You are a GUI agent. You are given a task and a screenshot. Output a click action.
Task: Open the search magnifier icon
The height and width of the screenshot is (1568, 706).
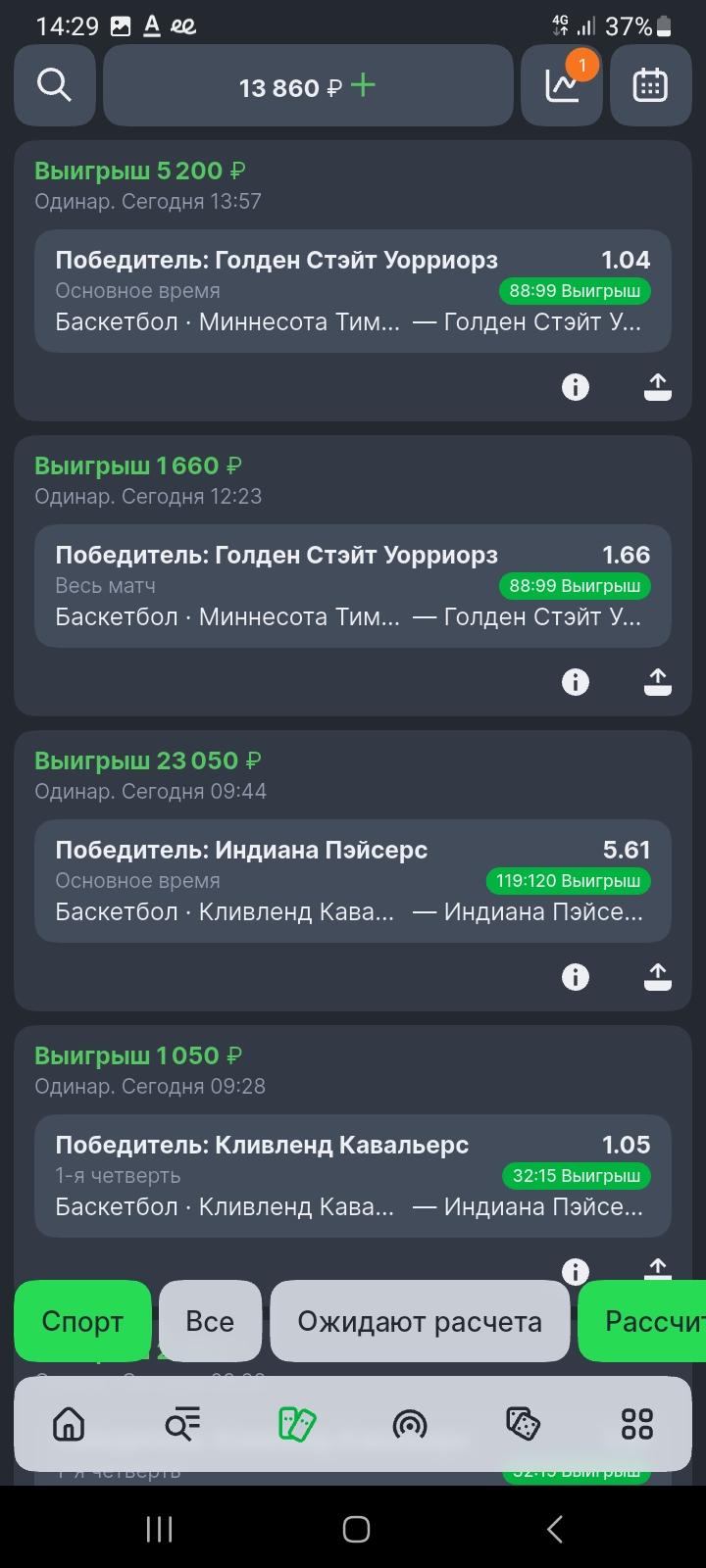click(x=55, y=86)
